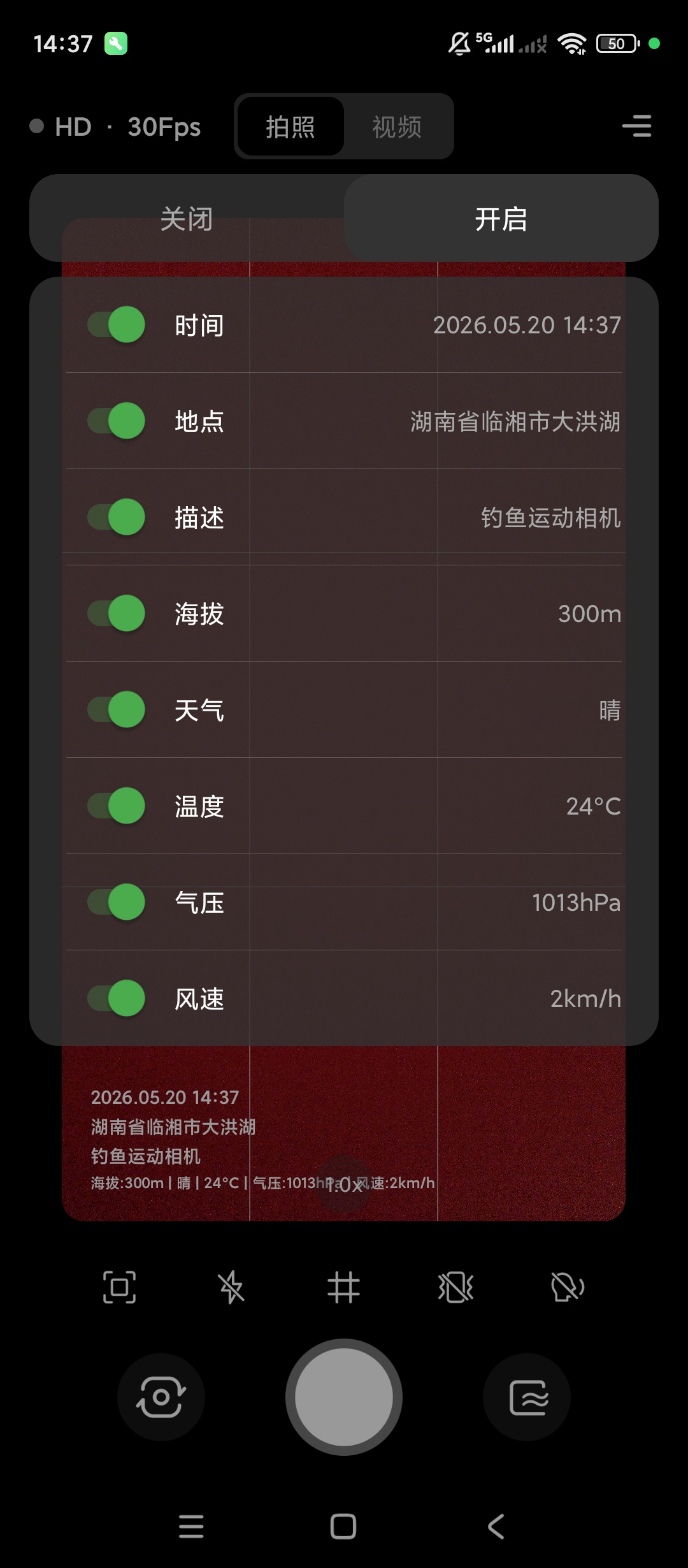
Task: Choose 关闭 to turn watermark off
Action: click(187, 219)
